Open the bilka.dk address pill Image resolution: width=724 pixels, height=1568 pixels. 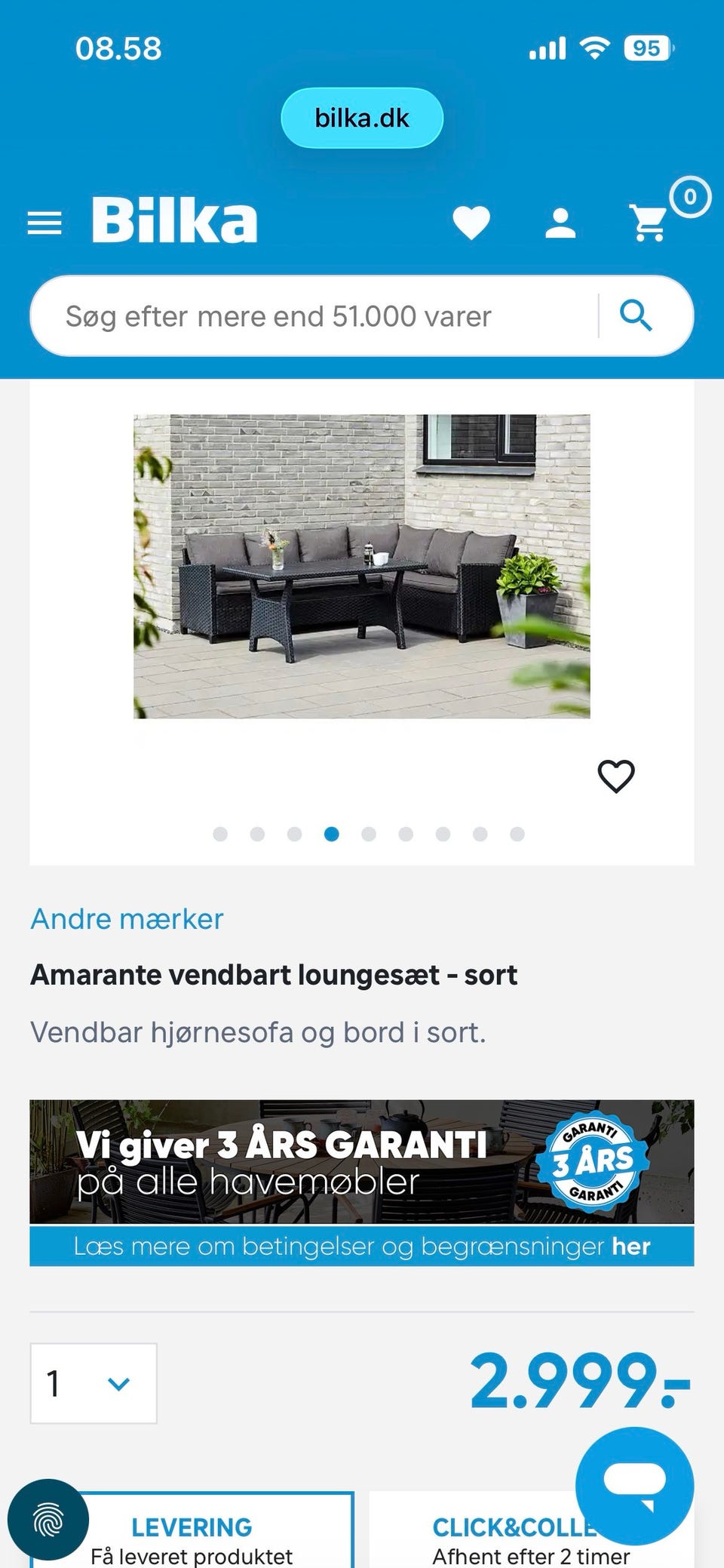coord(361,118)
